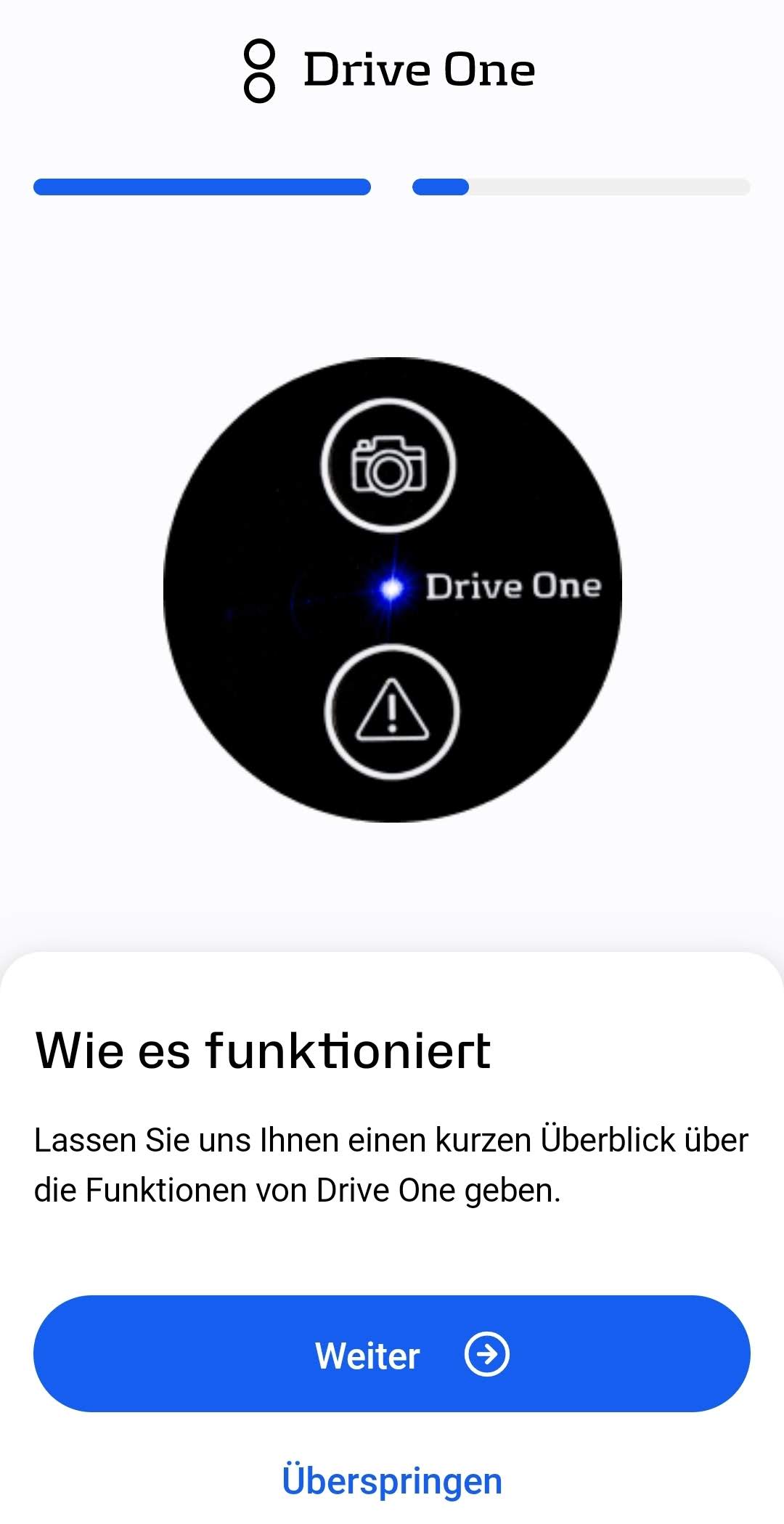
Task: Tap the Weiter button to continue
Action: (x=391, y=1354)
